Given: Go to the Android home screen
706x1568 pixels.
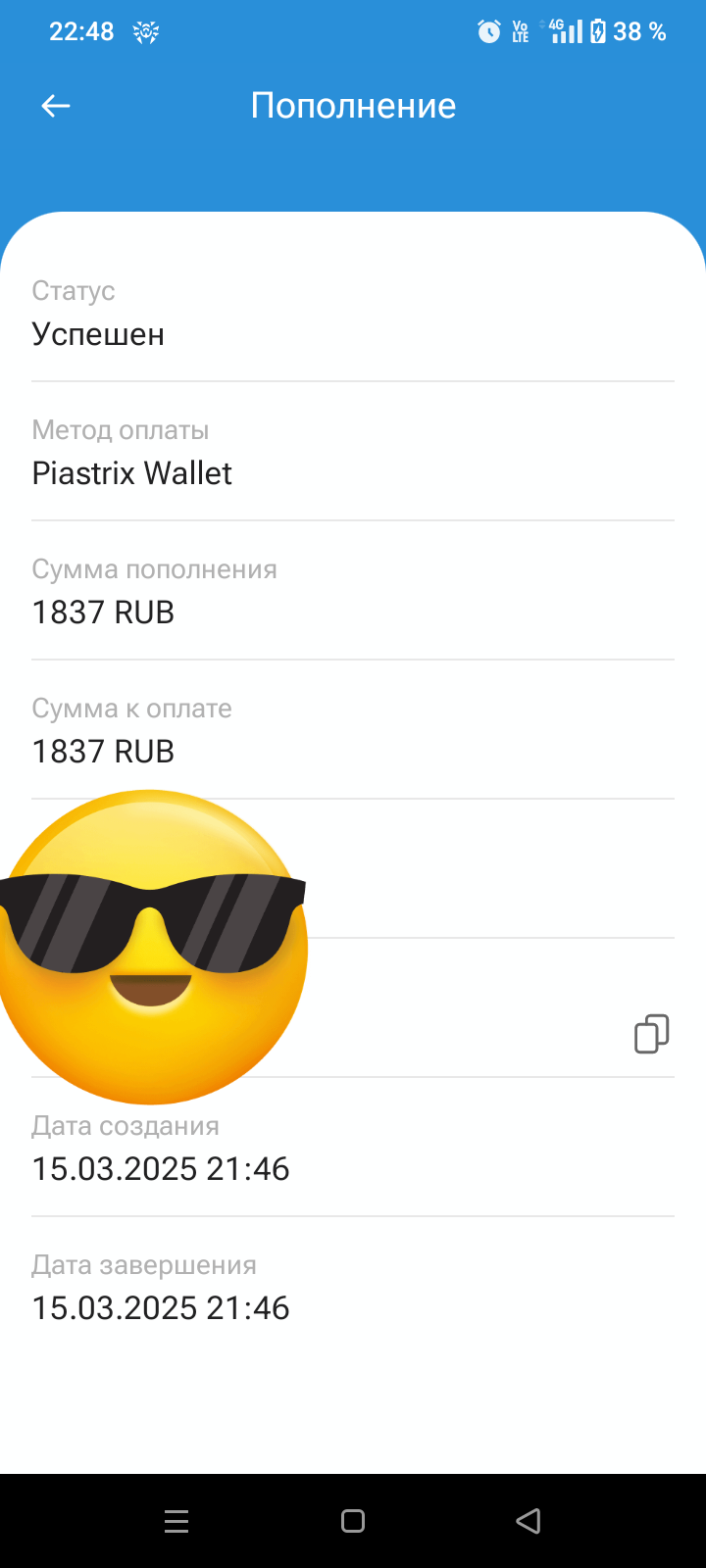Looking at the screenshot, I should 353,1521.
